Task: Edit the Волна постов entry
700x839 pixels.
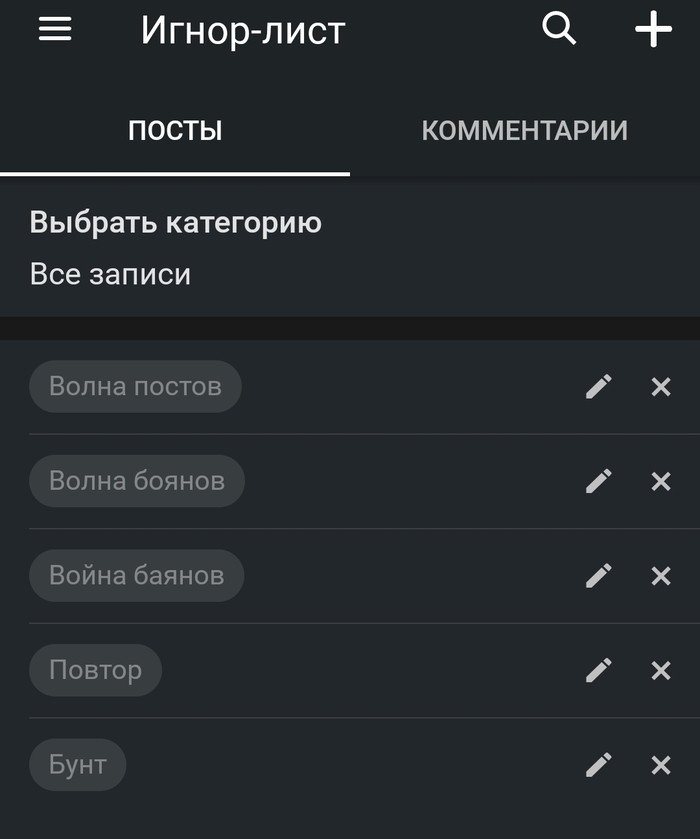Action: point(598,387)
